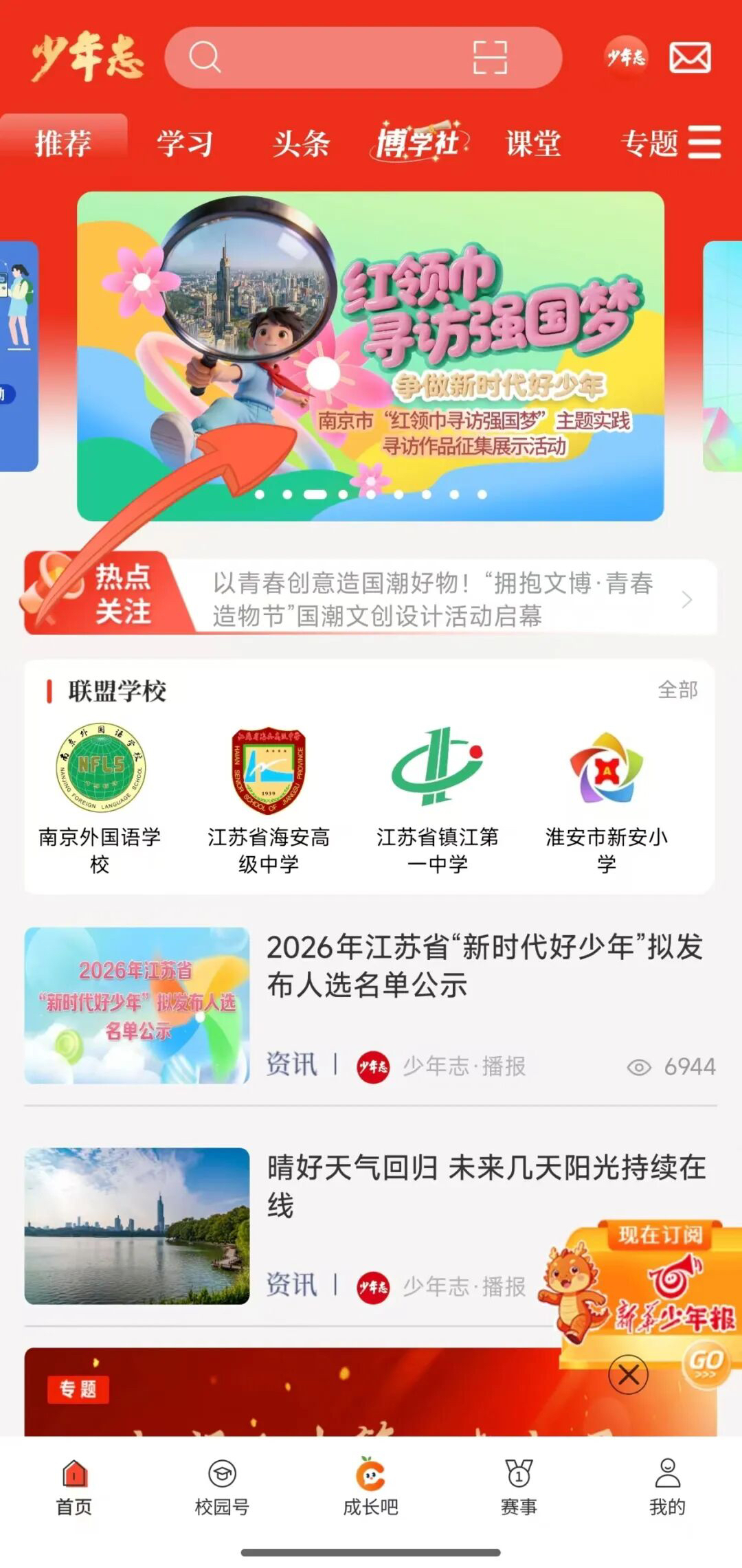The height and width of the screenshot is (1568, 742).
Task: Select 淮安市新安小学
Action: click(x=606, y=797)
